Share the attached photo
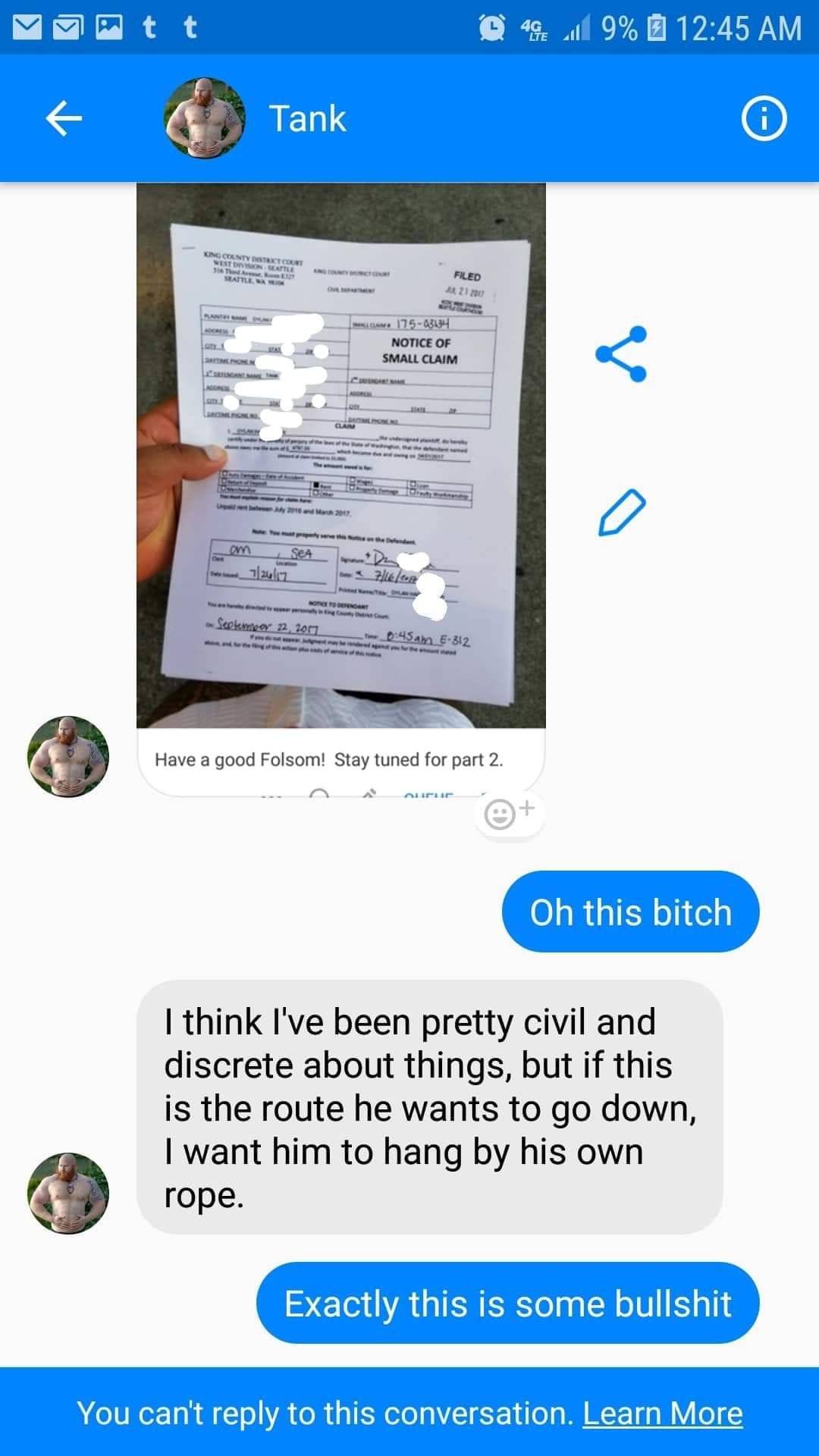 tap(621, 354)
